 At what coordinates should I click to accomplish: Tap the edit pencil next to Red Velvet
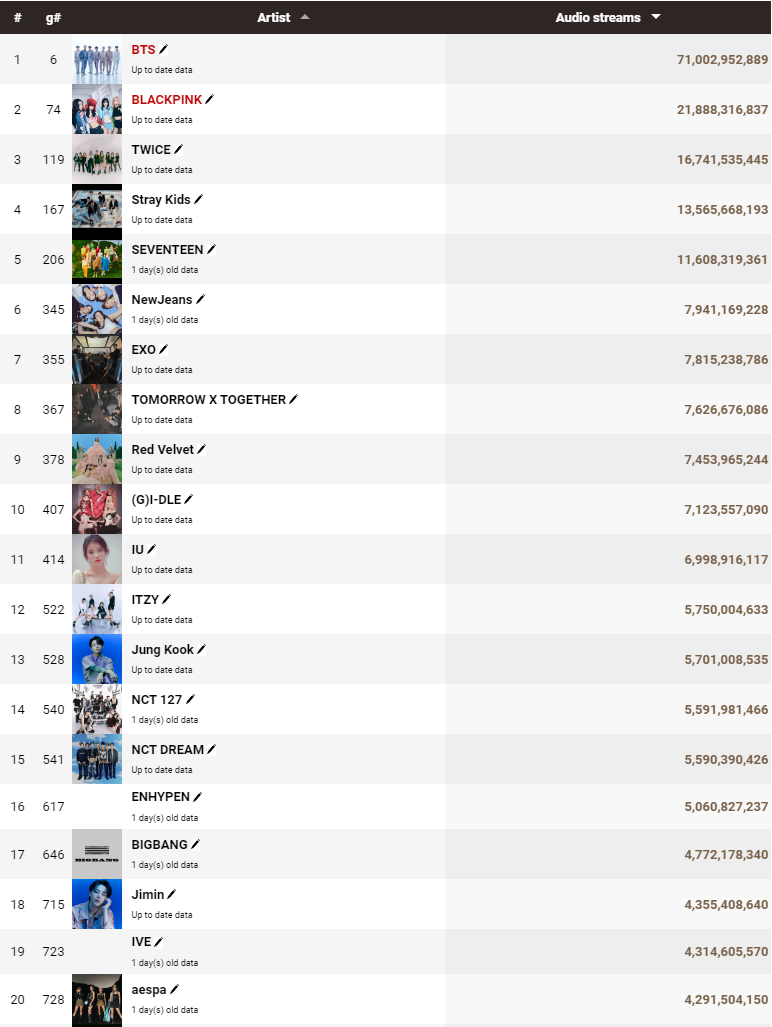(202, 450)
